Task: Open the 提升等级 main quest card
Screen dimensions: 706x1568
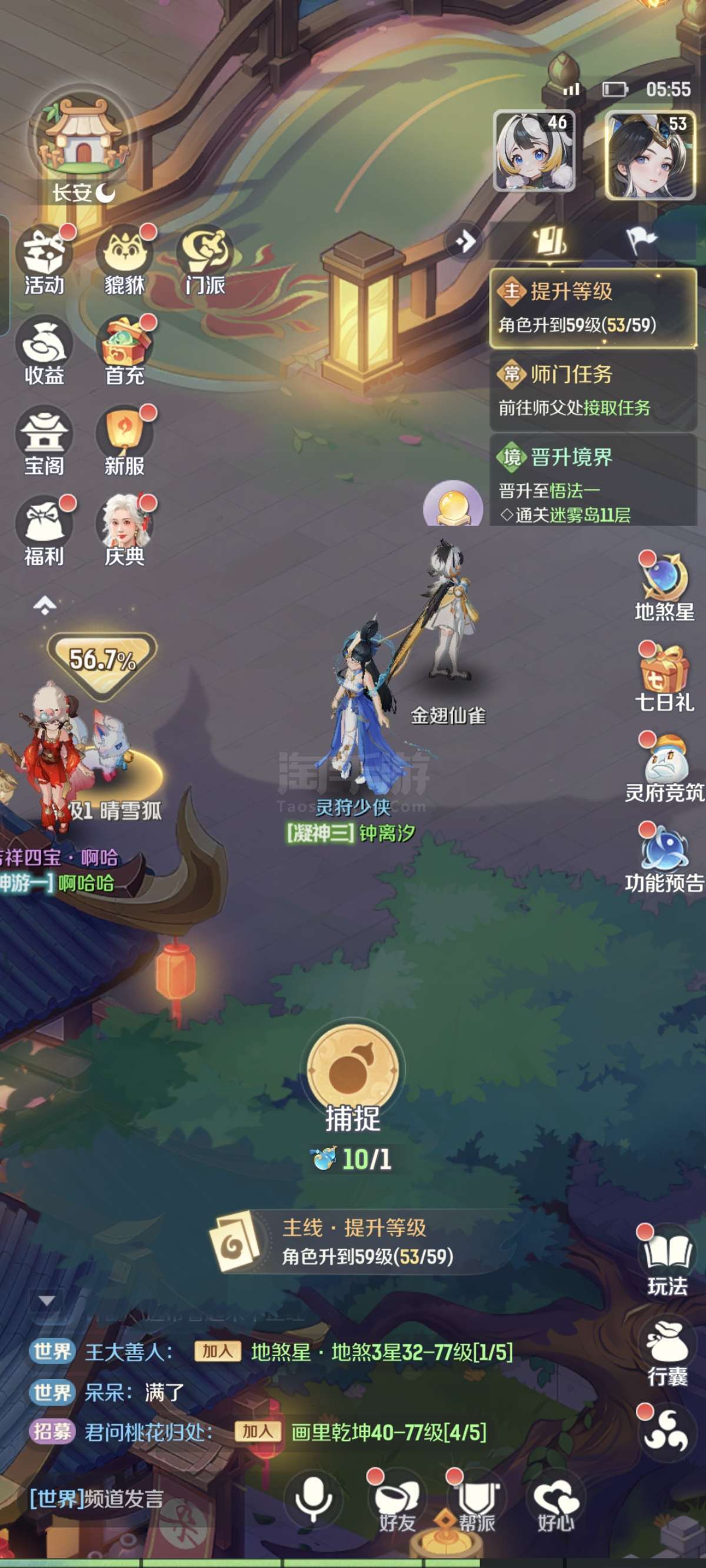Action: click(x=593, y=308)
